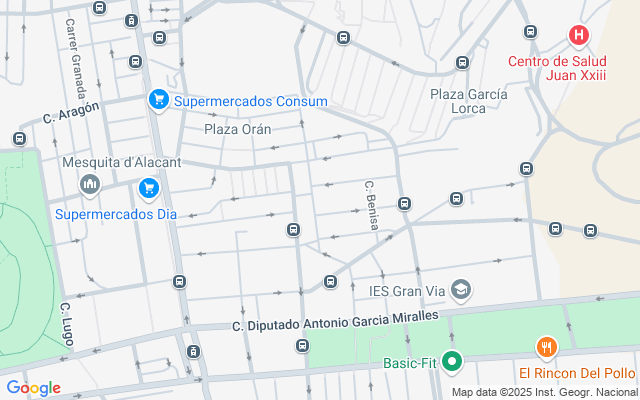Image resolution: width=640 pixels, height=400 pixels.
Task: View El Rincon Del Pollo restaurant pin
Action: [x=545, y=347]
